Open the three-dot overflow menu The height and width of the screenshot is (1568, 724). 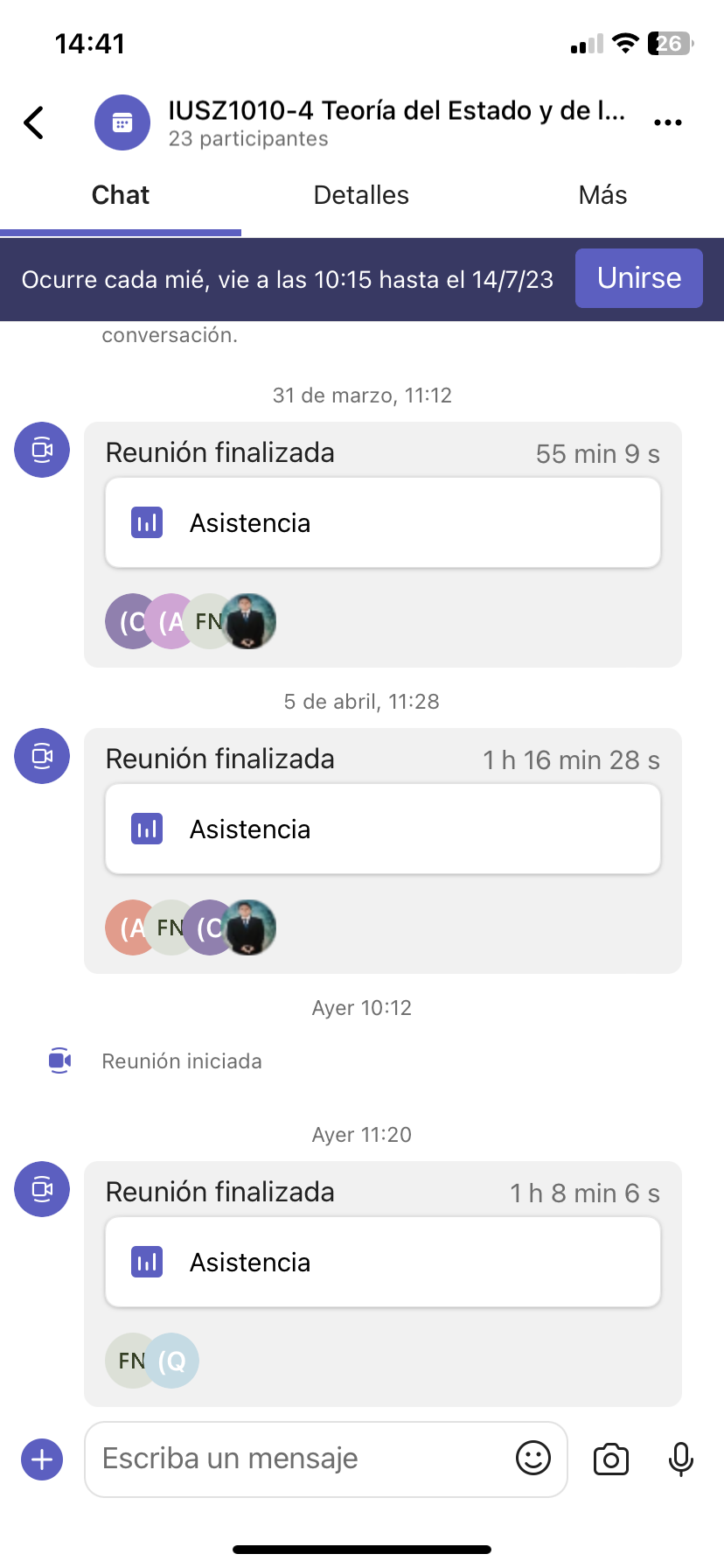pyautogui.click(x=668, y=122)
